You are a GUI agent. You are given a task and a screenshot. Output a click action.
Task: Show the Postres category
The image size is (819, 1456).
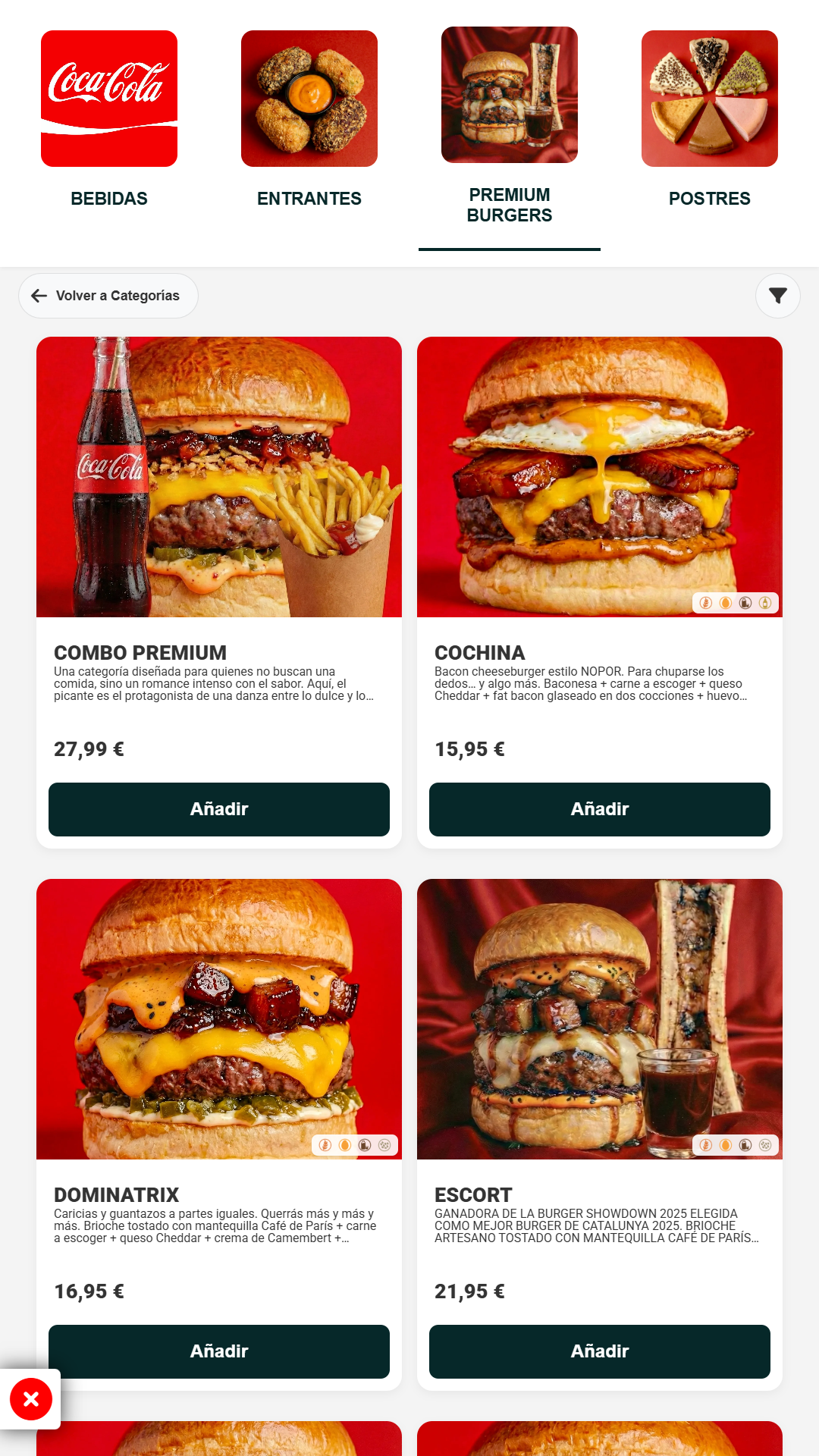click(x=710, y=120)
